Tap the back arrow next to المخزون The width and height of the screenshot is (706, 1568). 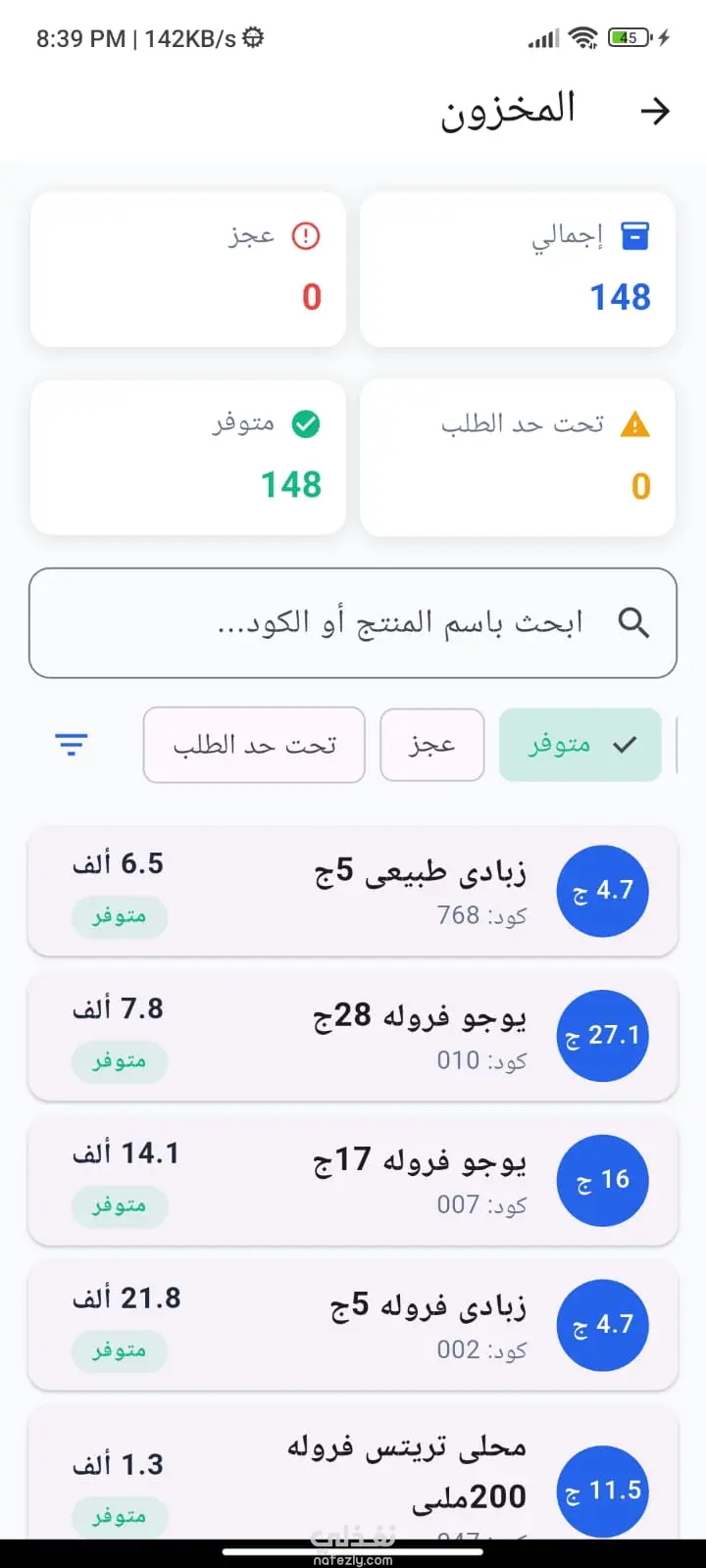coord(654,112)
